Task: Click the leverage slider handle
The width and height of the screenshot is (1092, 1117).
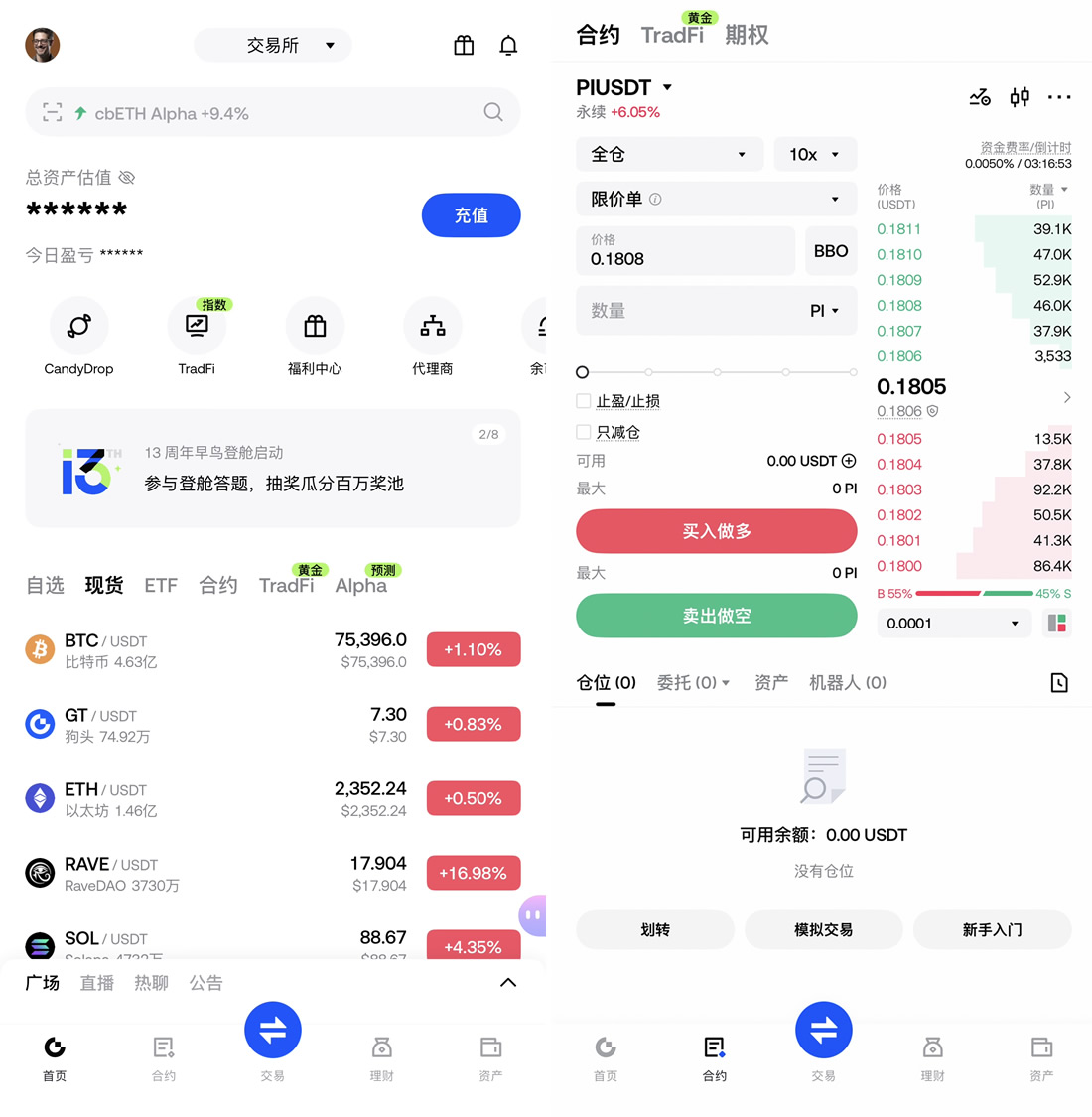Action: coord(582,372)
